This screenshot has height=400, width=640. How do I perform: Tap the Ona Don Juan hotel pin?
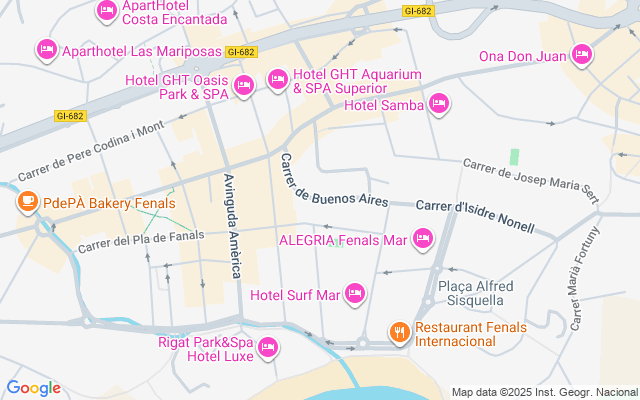(x=582, y=54)
